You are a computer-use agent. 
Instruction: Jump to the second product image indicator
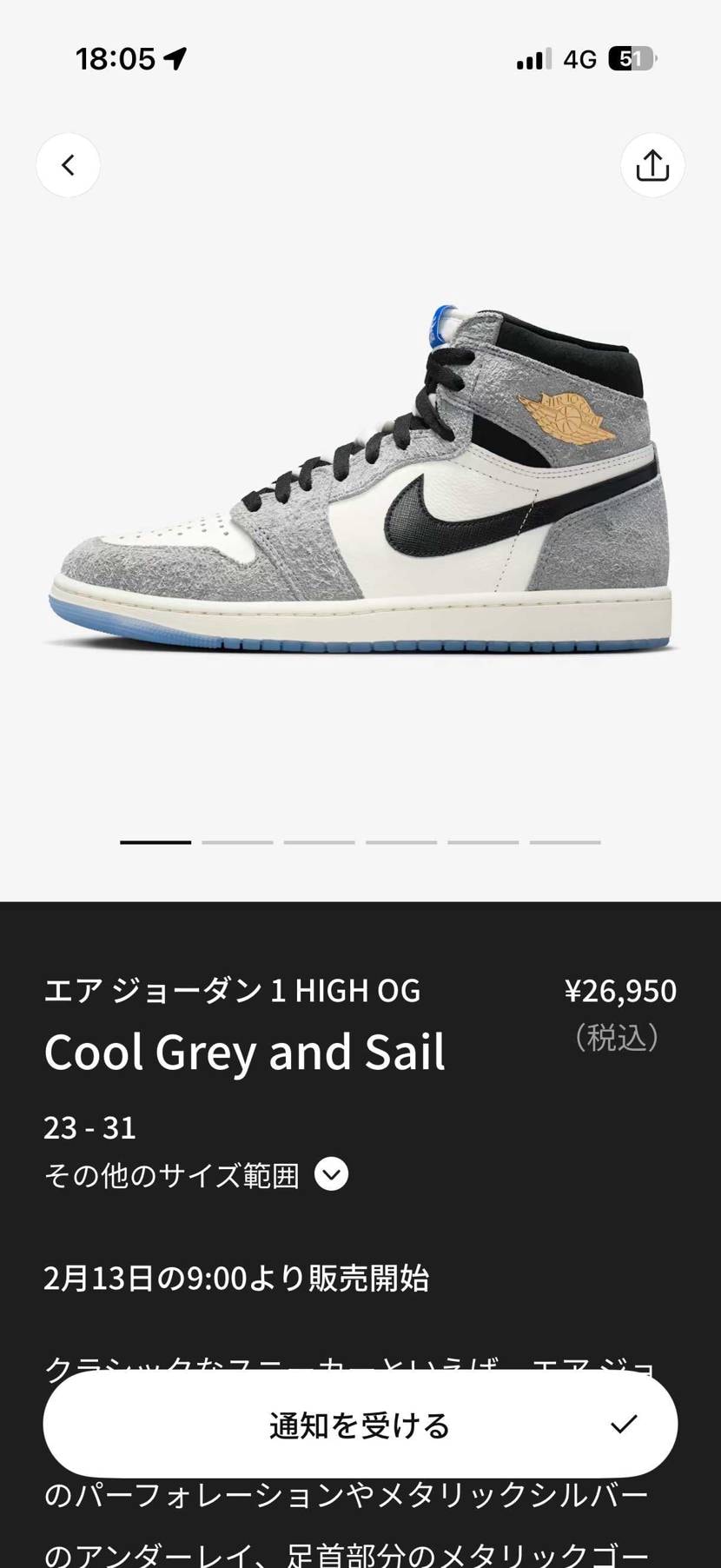click(x=237, y=842)
